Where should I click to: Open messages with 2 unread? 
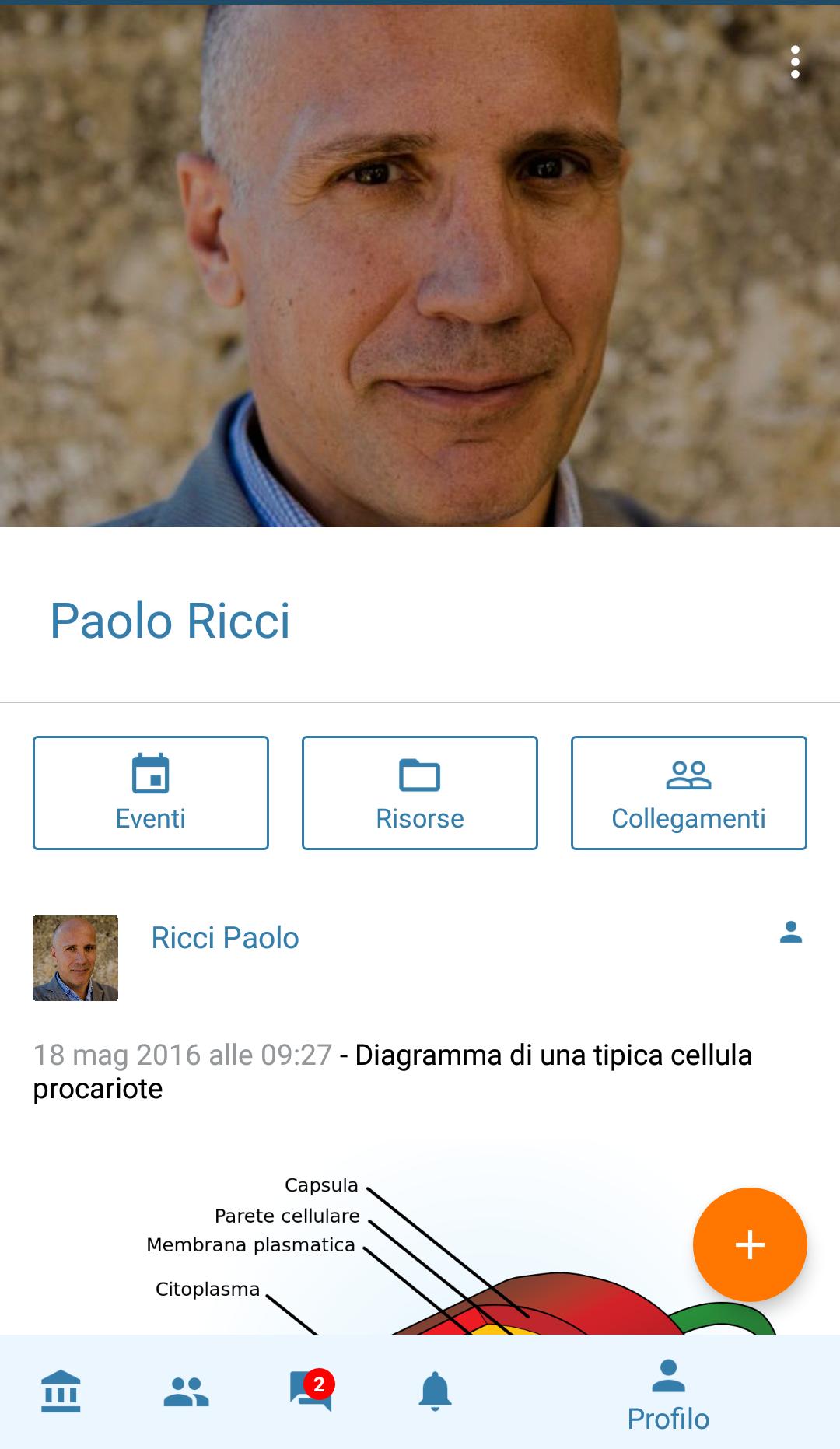[x=310, y=1391]
